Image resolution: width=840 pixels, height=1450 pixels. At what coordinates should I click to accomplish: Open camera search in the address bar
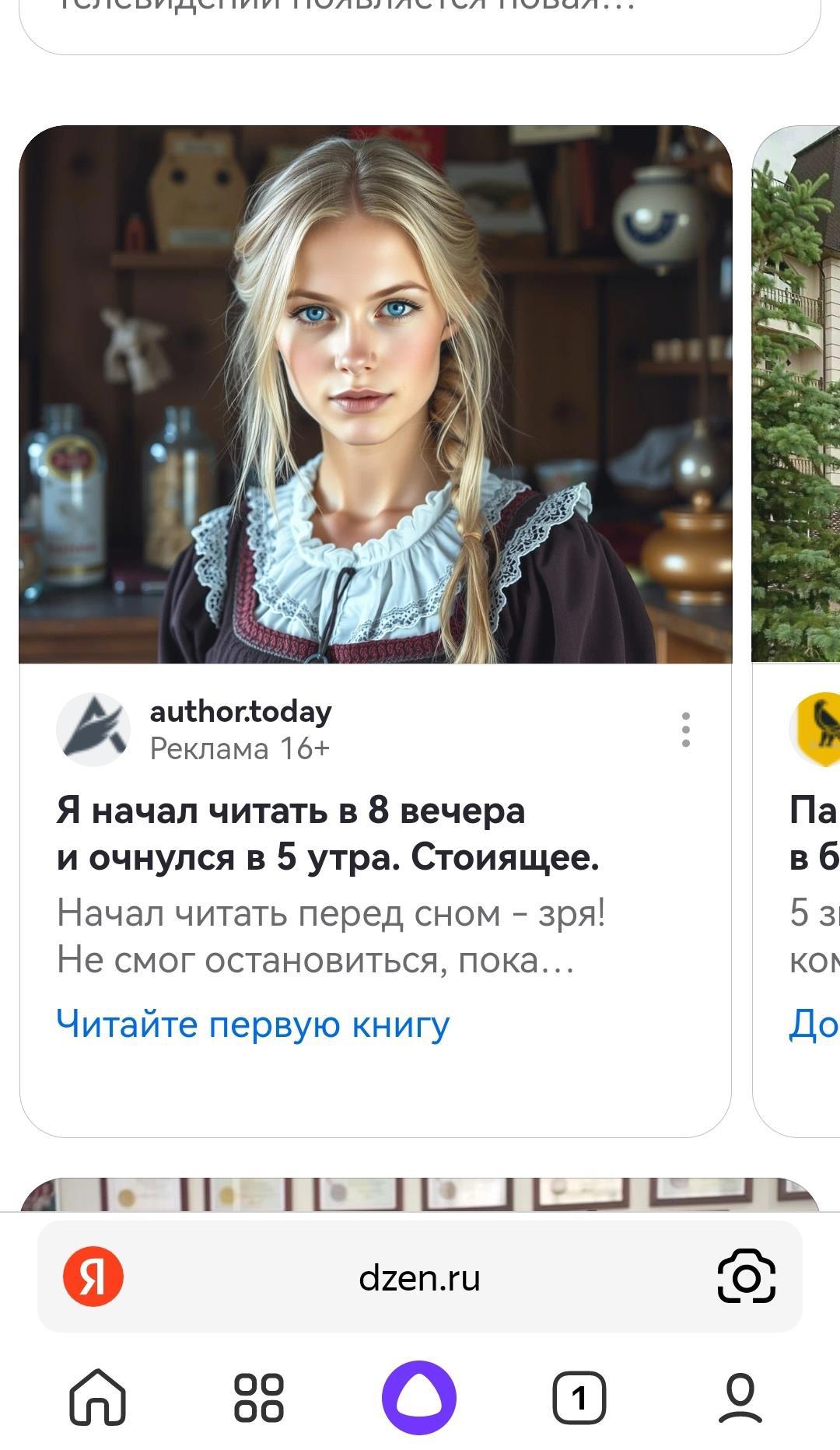pos(745,1277)
